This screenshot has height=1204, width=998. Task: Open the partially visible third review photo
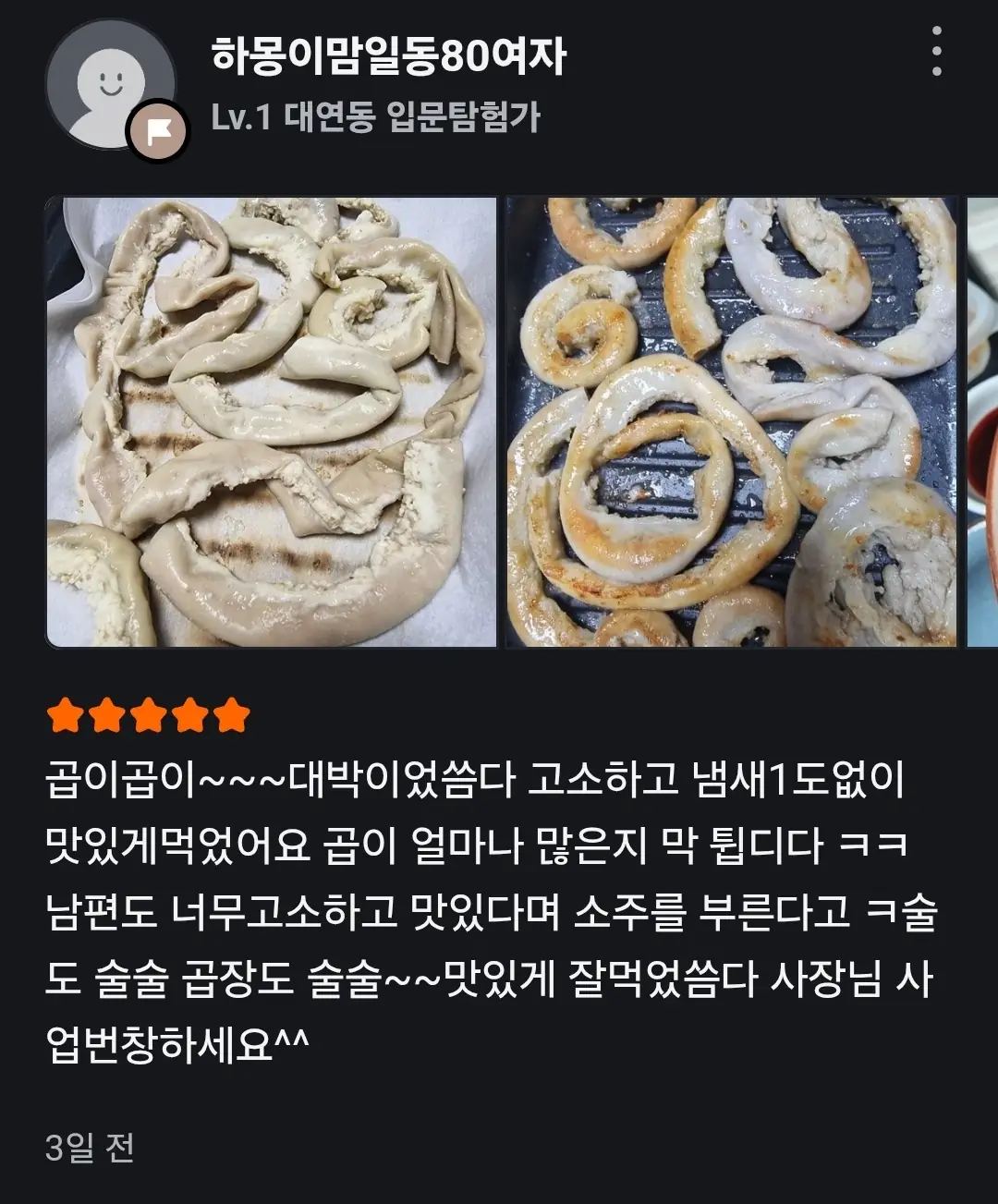981,422
